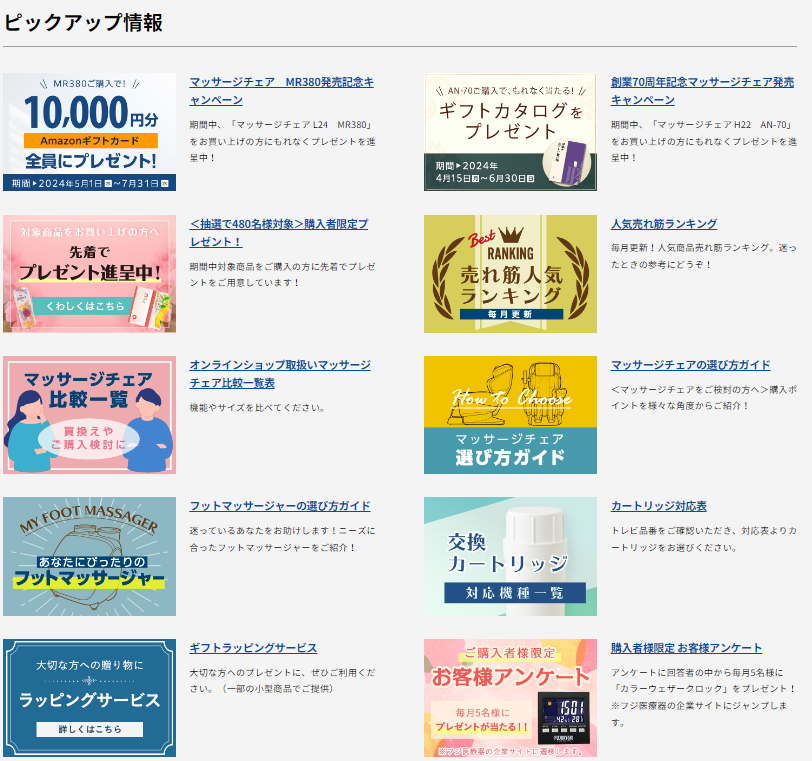812x761 pixels.
Task: Open the 購入者様限定 お客様アンケート link
Action: 686,648
